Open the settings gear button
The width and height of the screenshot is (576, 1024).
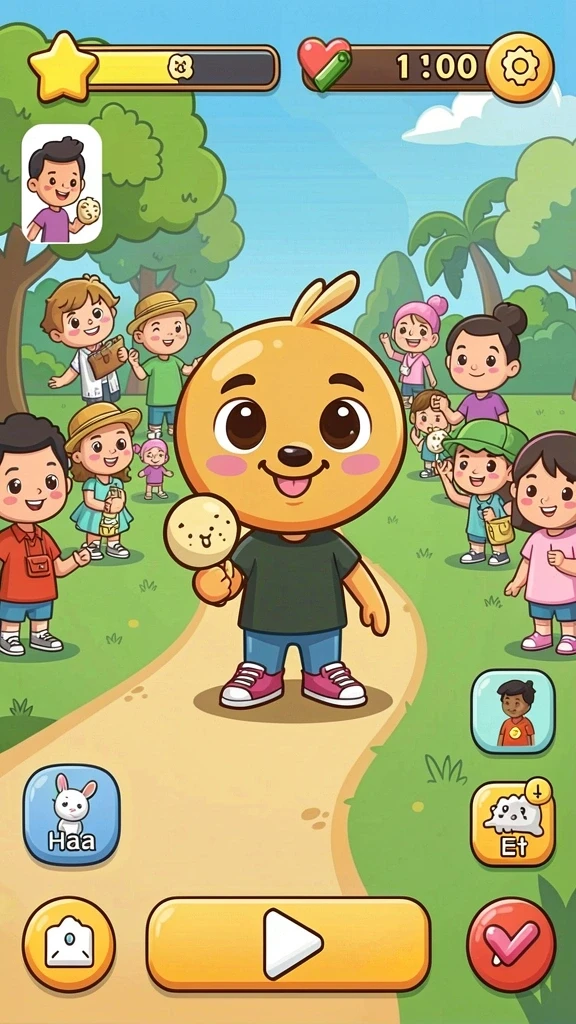point(520,67)
